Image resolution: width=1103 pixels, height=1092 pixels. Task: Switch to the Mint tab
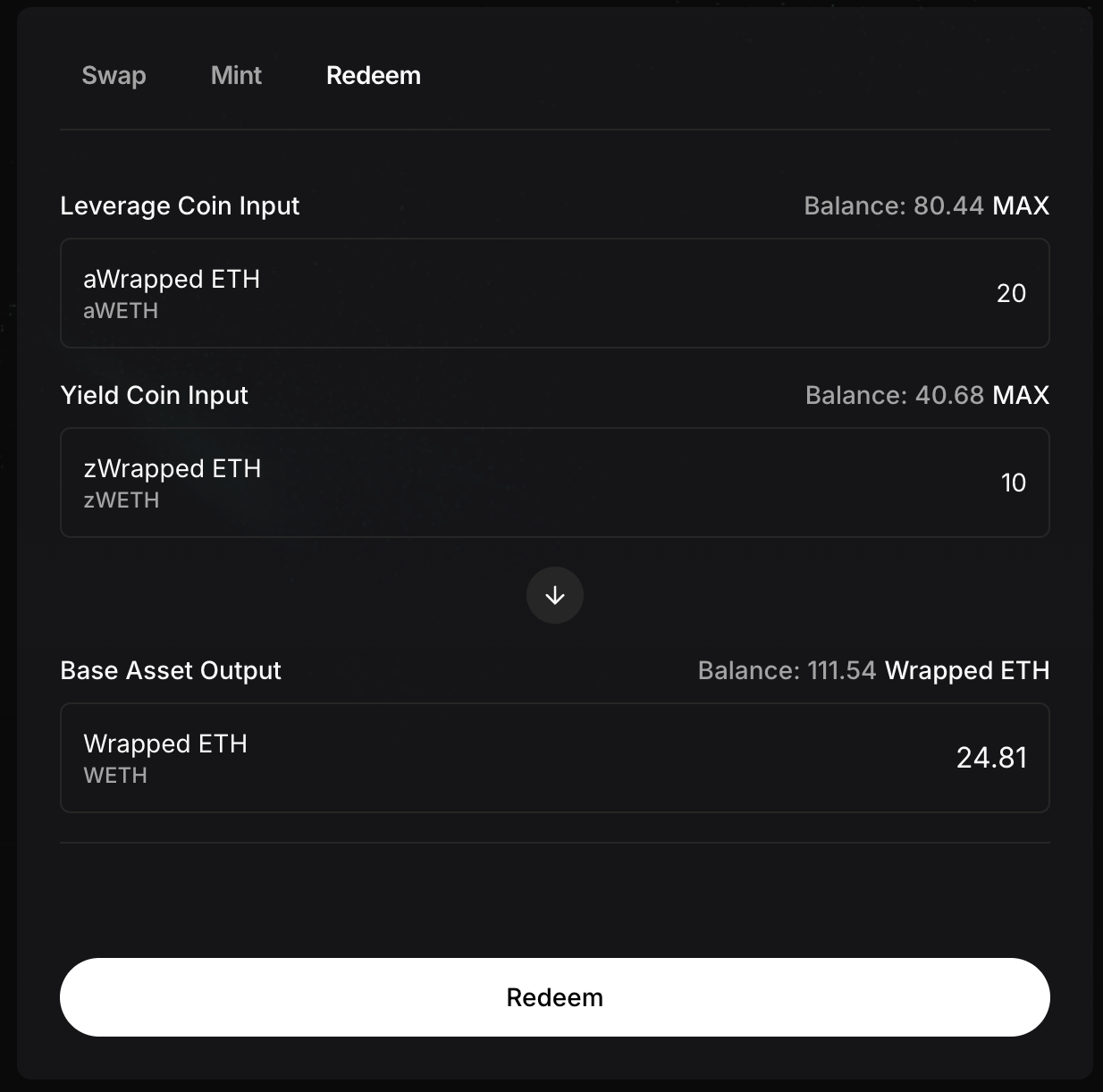[236, 75]
